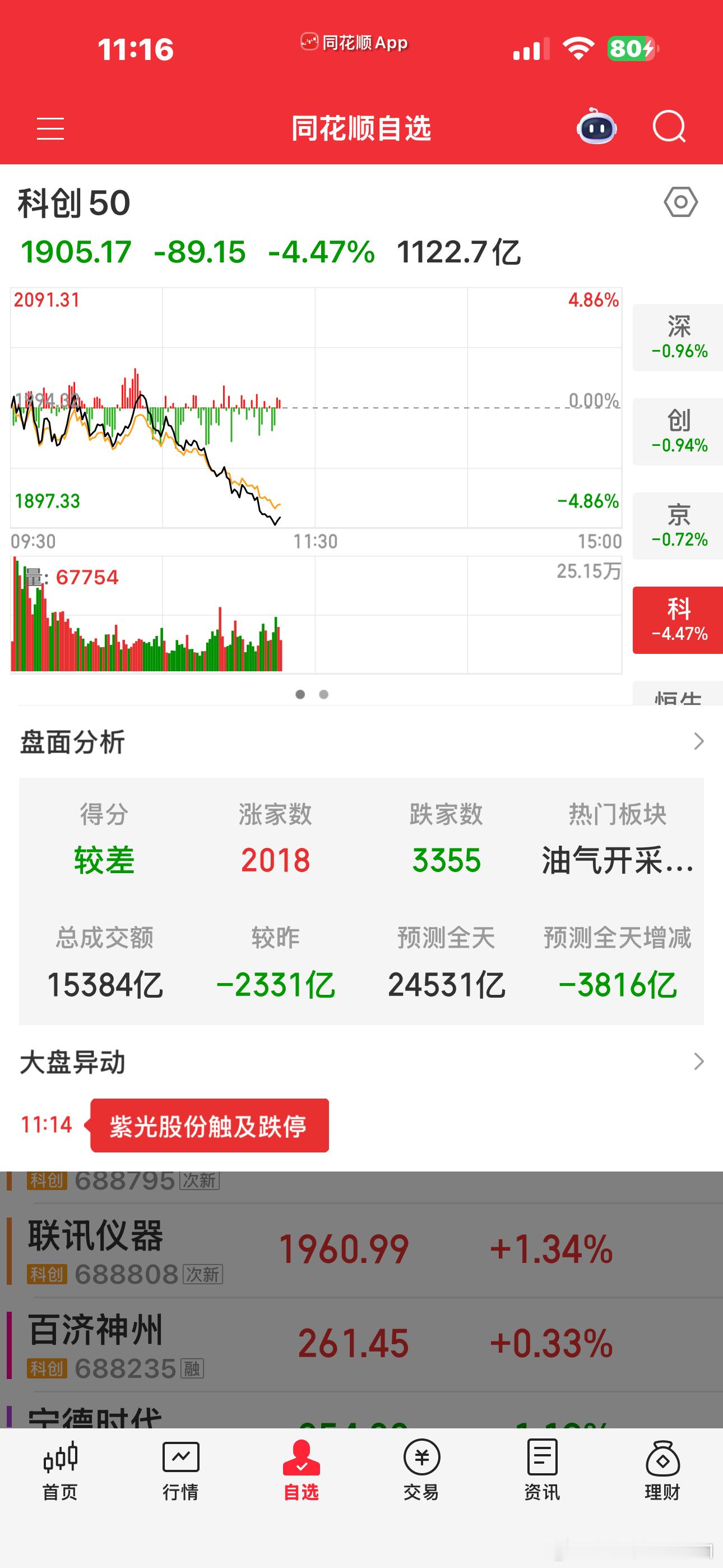Switch to the 交易 tab
723x1568 pixels.
coord(421,1470)
